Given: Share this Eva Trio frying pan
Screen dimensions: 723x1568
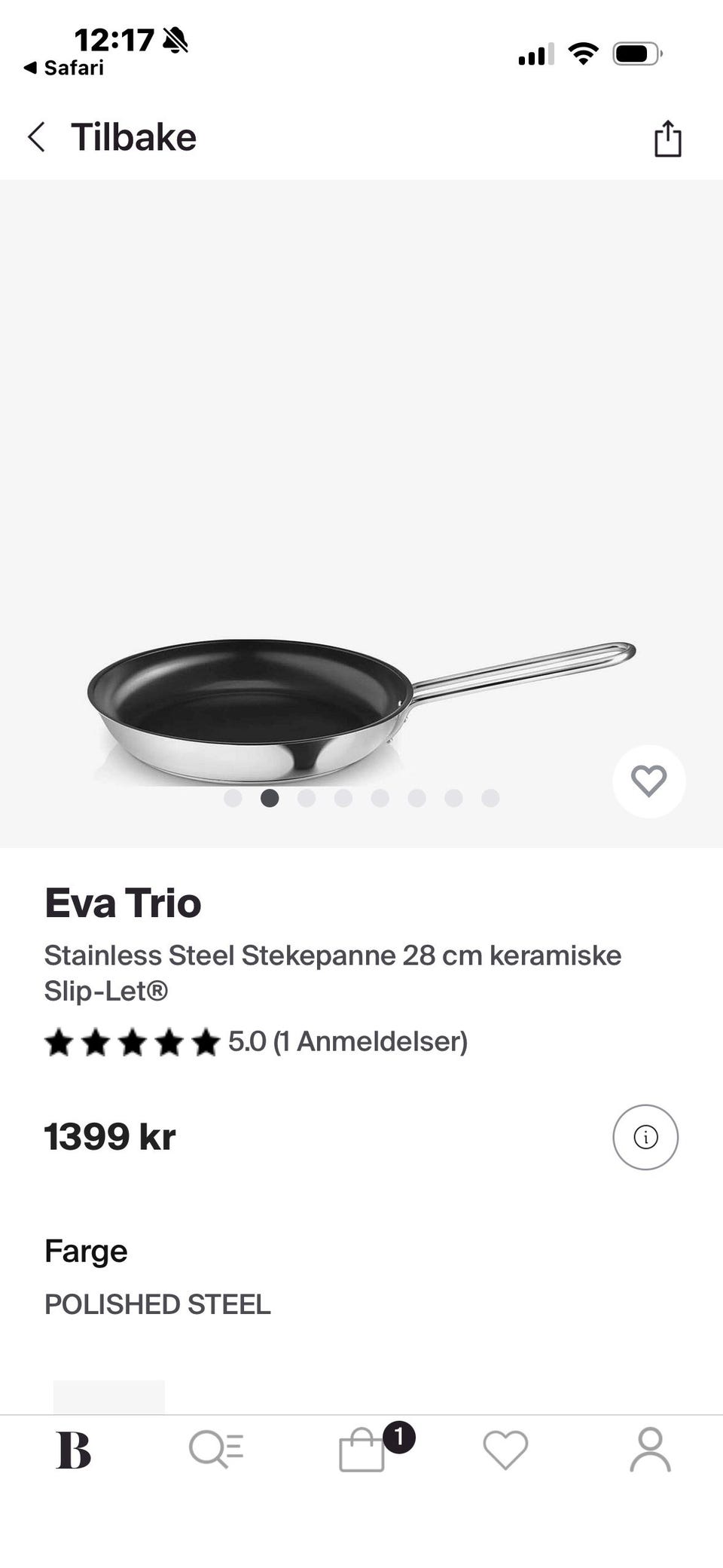Looking at the screenshot, I should tap(667, 139).
